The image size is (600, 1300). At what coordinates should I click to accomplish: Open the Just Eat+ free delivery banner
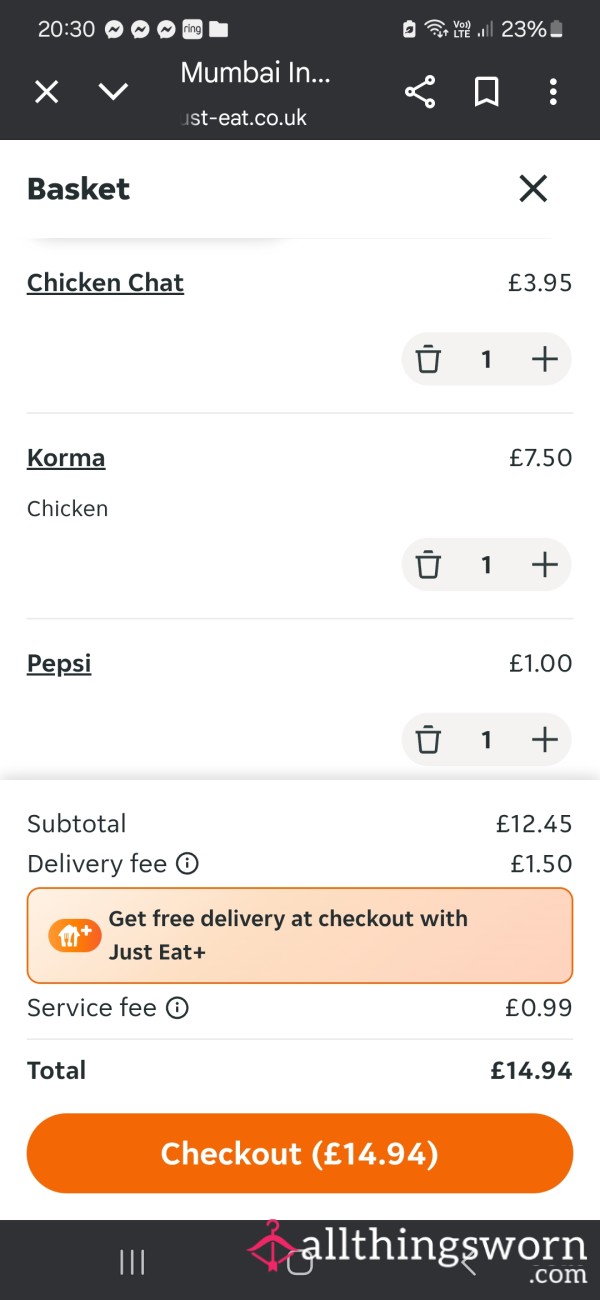300,935
